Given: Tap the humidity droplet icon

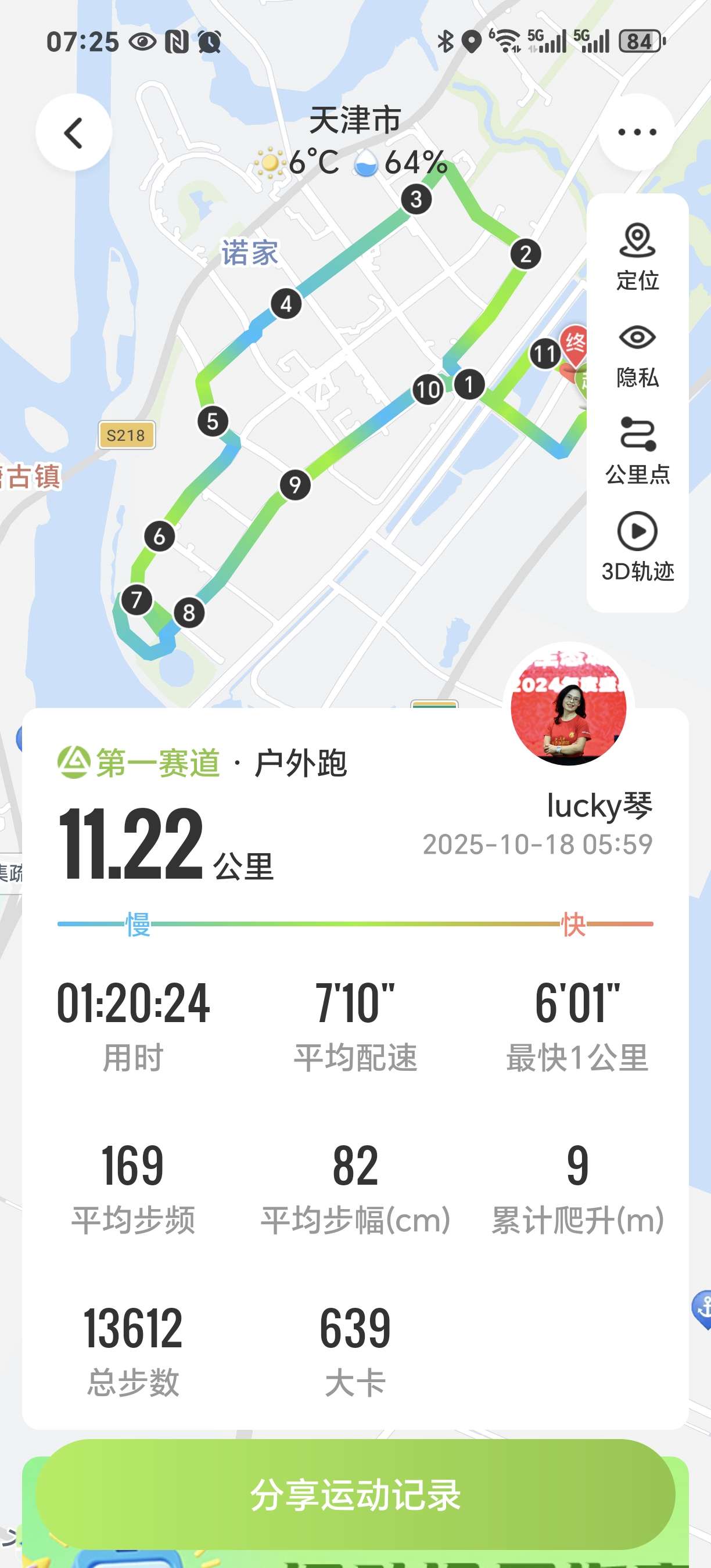Looking at the screenshot, I should coord(366,163).
